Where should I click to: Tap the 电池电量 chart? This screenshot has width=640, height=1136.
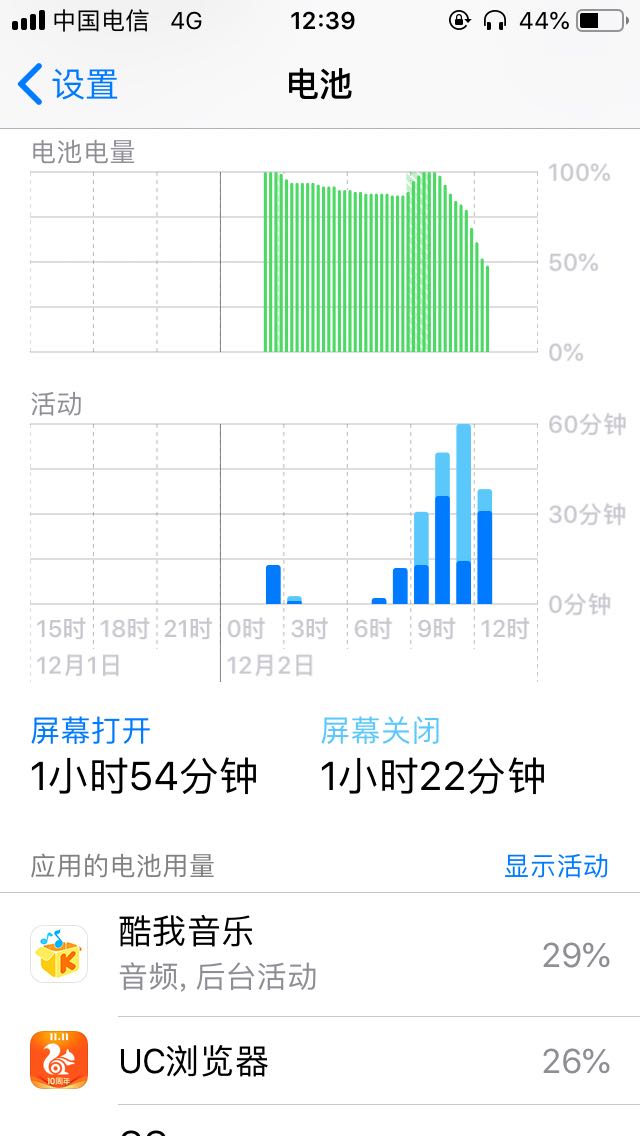283,262
